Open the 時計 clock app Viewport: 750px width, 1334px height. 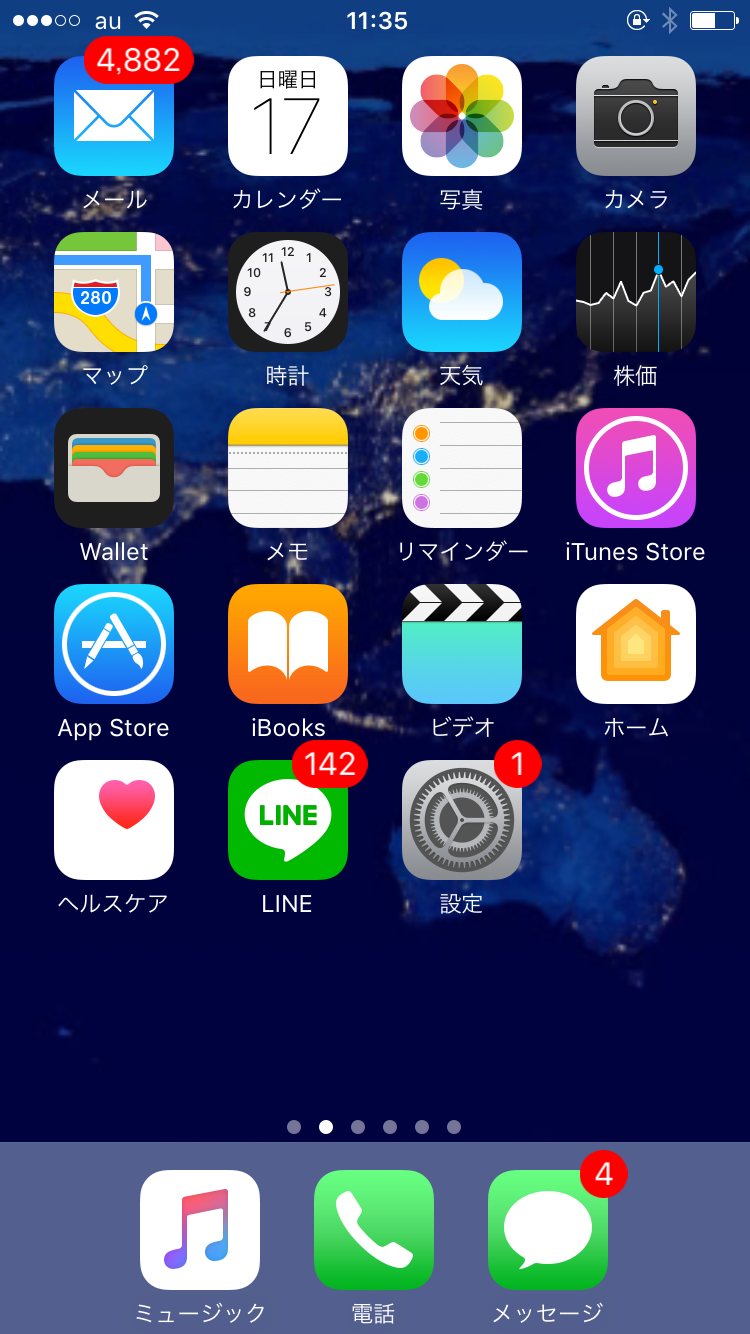tap(288, 292)
